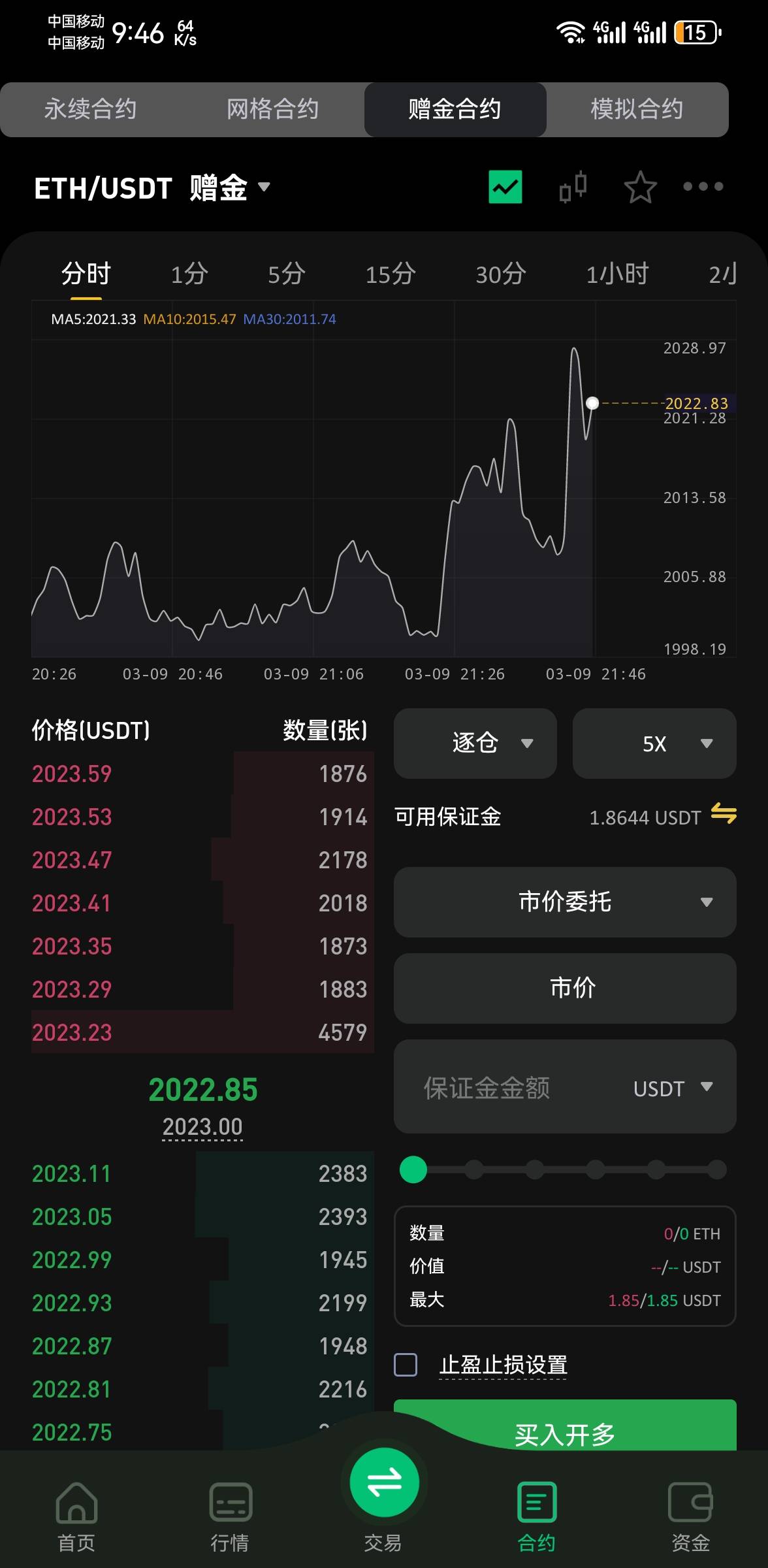Image resolution: width=768 pixels, height=1568 pixels.
Task: Go to the 首页 tab
Action: coord(76,1517)
